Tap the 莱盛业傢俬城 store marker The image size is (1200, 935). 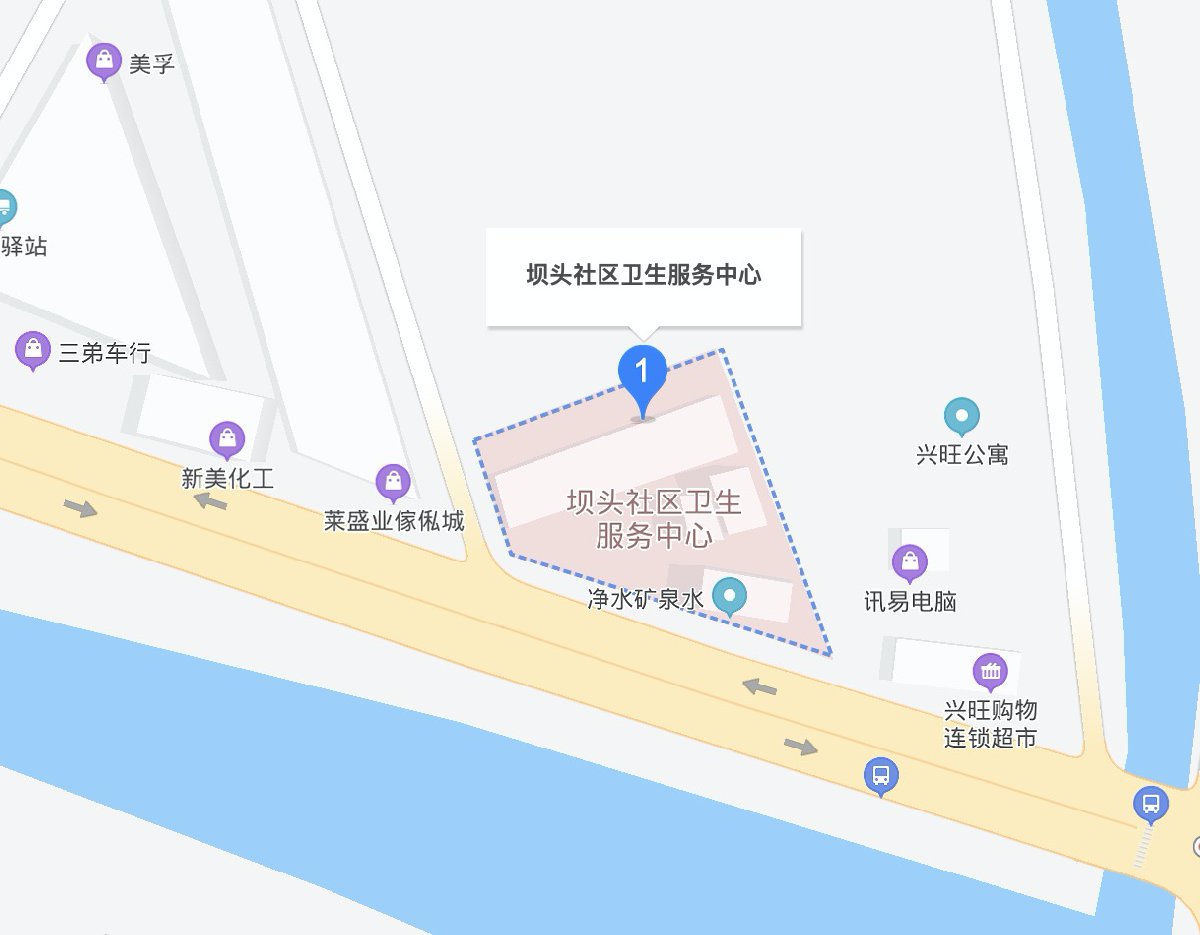pos(393,483)
